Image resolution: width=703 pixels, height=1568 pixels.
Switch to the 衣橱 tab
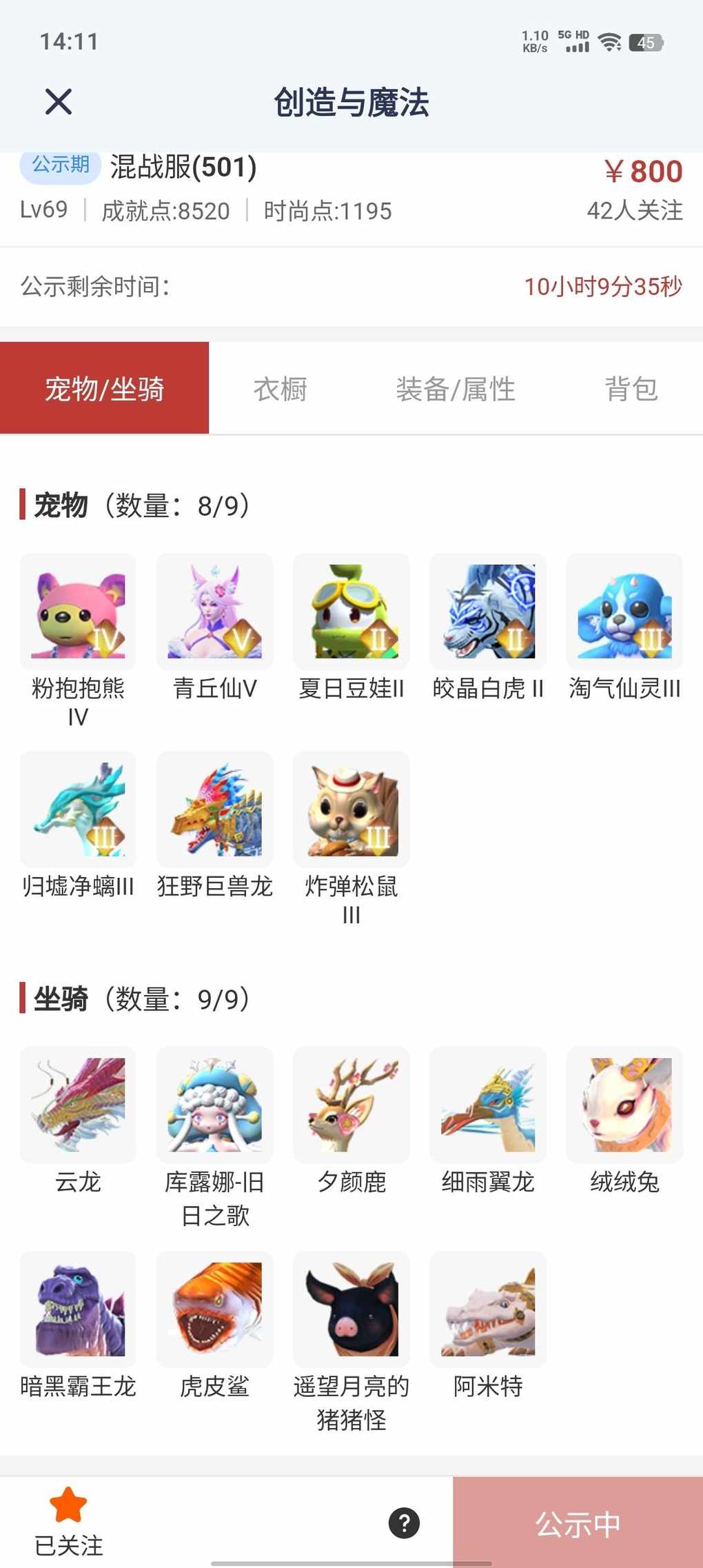point(280,389)
